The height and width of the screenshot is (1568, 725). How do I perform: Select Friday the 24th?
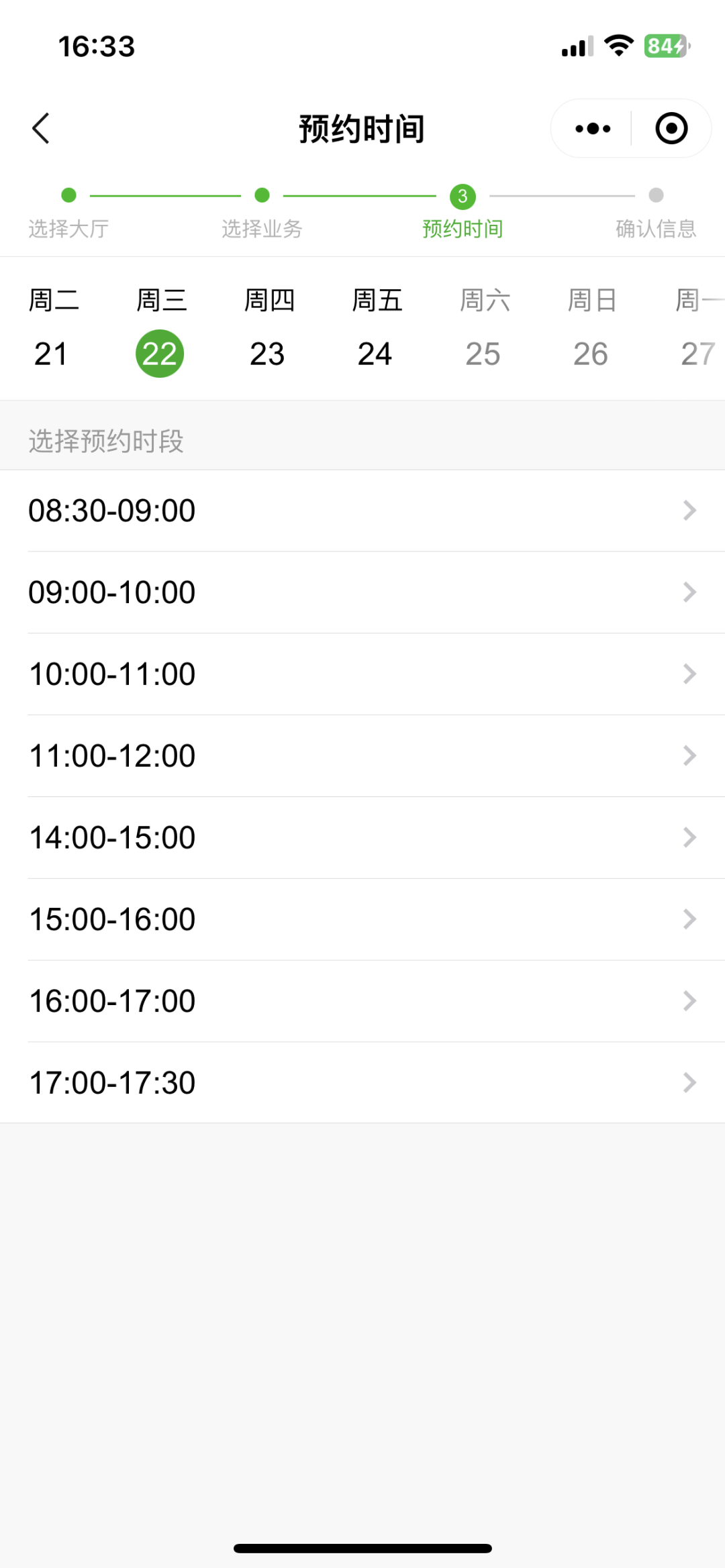pos(377,329)
